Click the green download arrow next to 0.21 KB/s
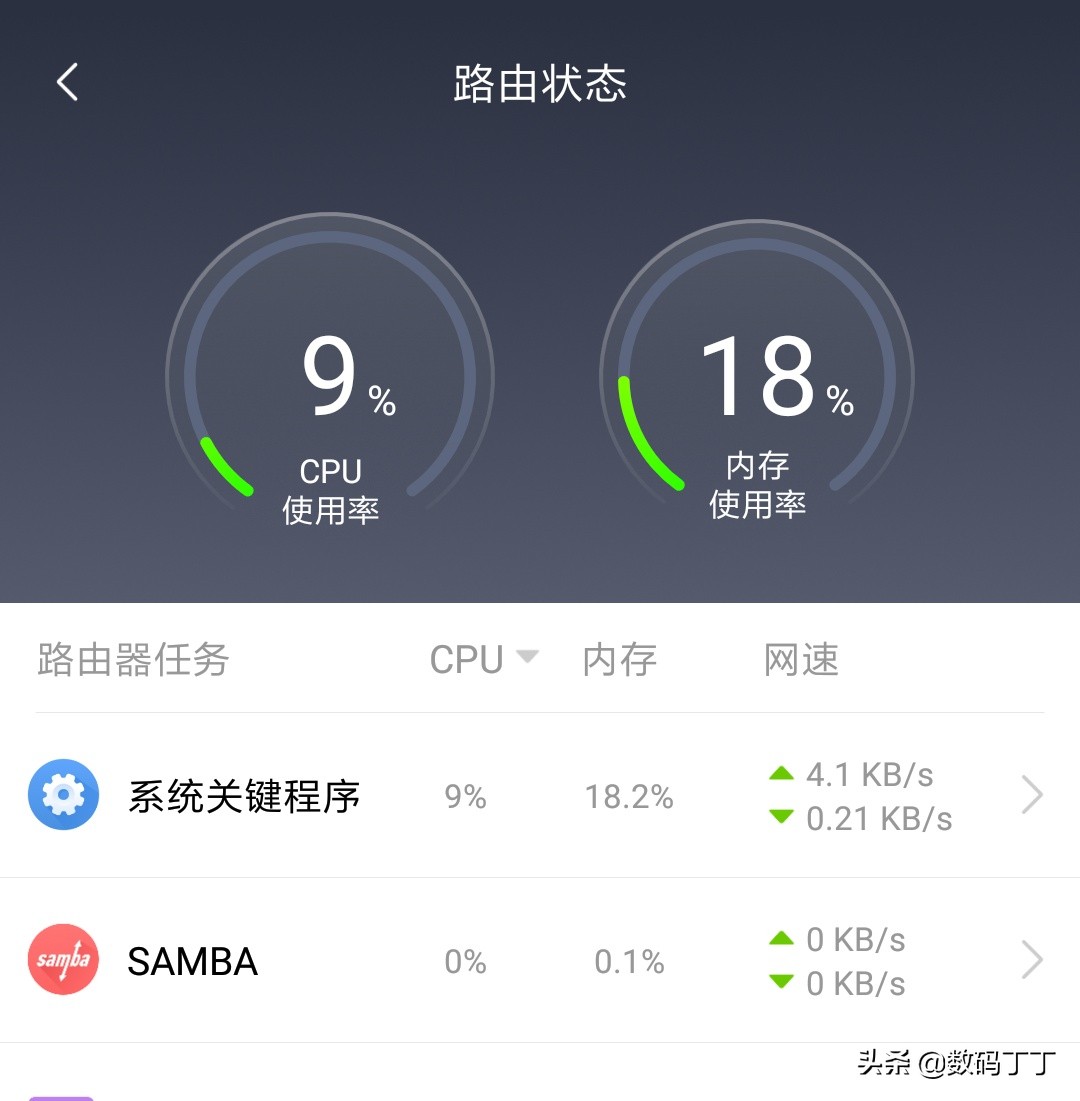The height and width of the screenshot is (1101, 1080). click(781, 817)
